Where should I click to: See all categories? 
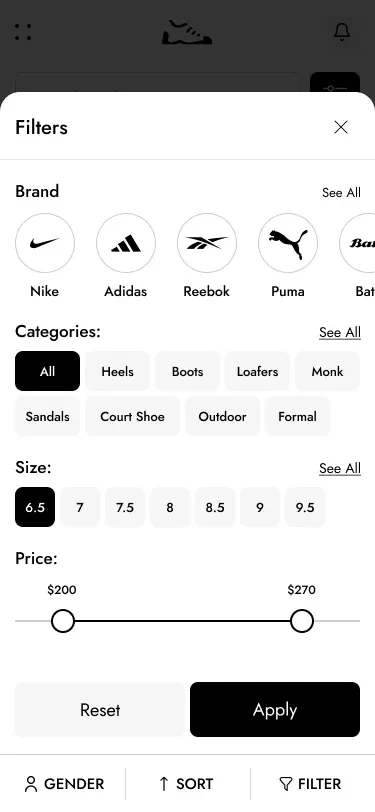(340, 332)
